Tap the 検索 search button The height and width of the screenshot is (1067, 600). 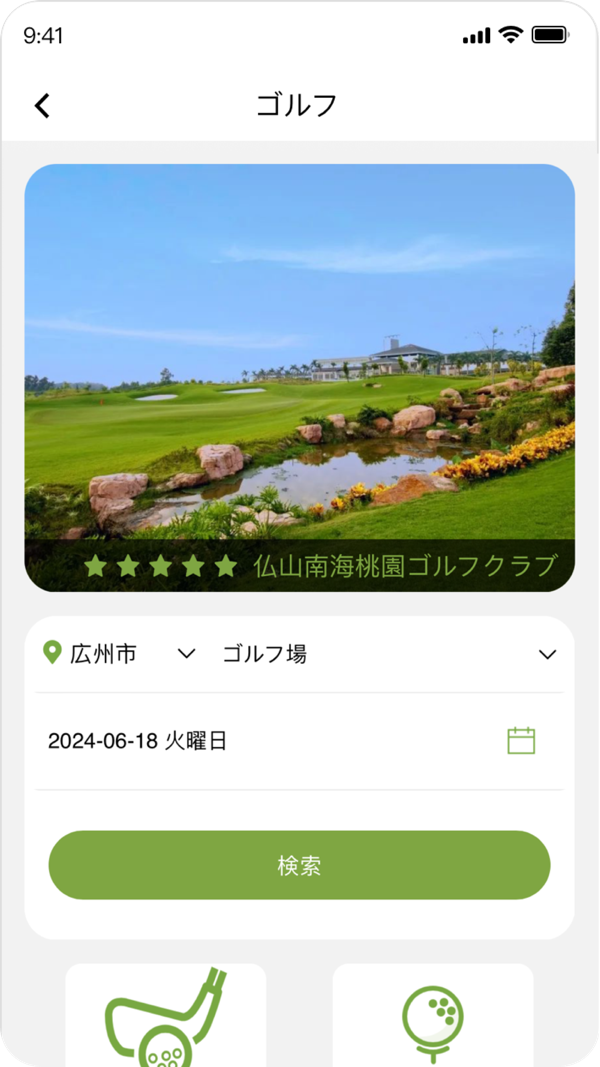point(299,865)
